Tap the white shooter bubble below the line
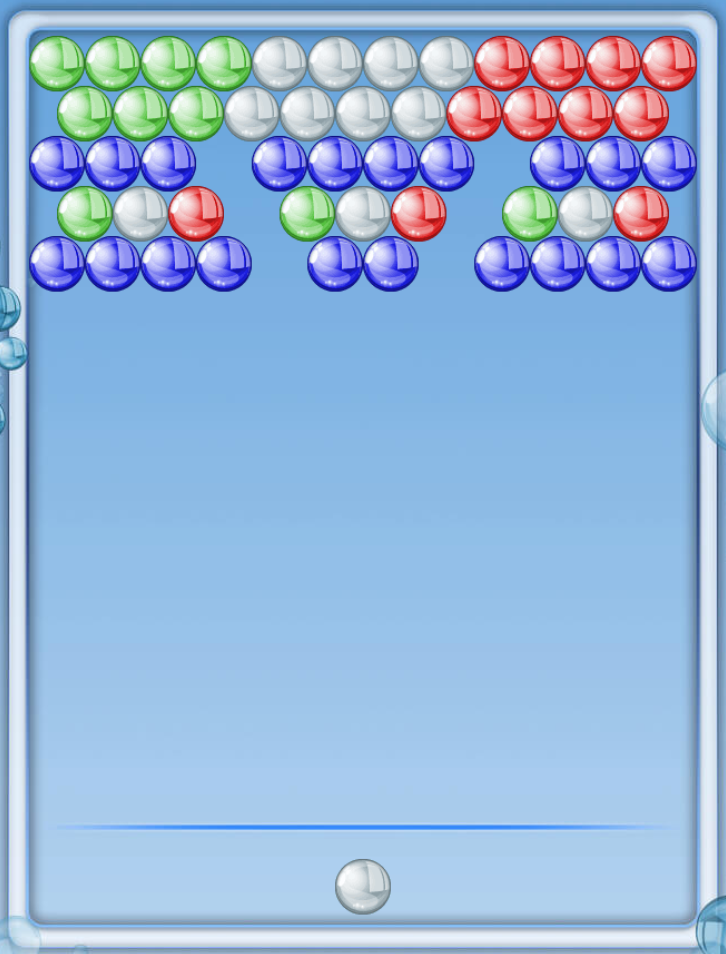The image size is (726, 954). point(362,886)
